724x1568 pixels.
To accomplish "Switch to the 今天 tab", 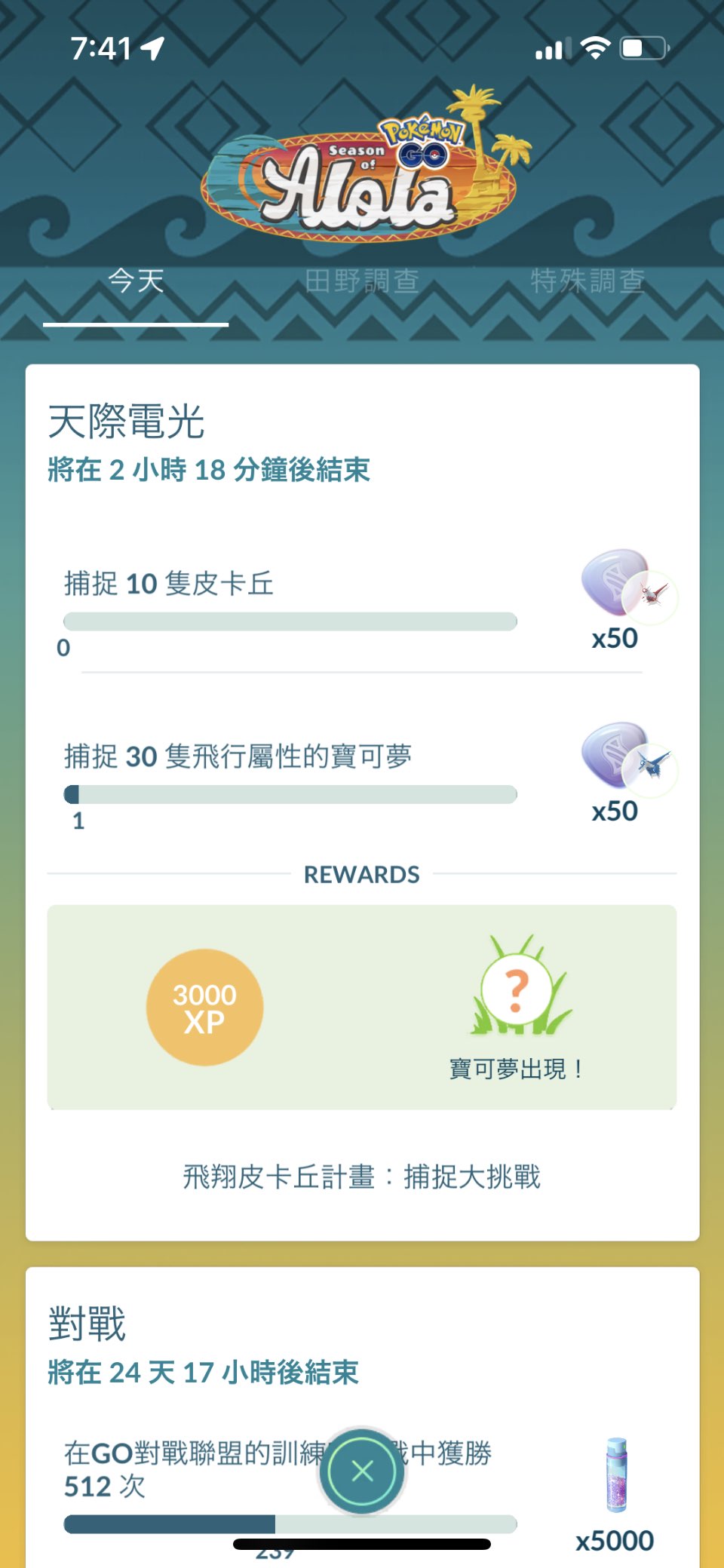I will tap(136, 282).
